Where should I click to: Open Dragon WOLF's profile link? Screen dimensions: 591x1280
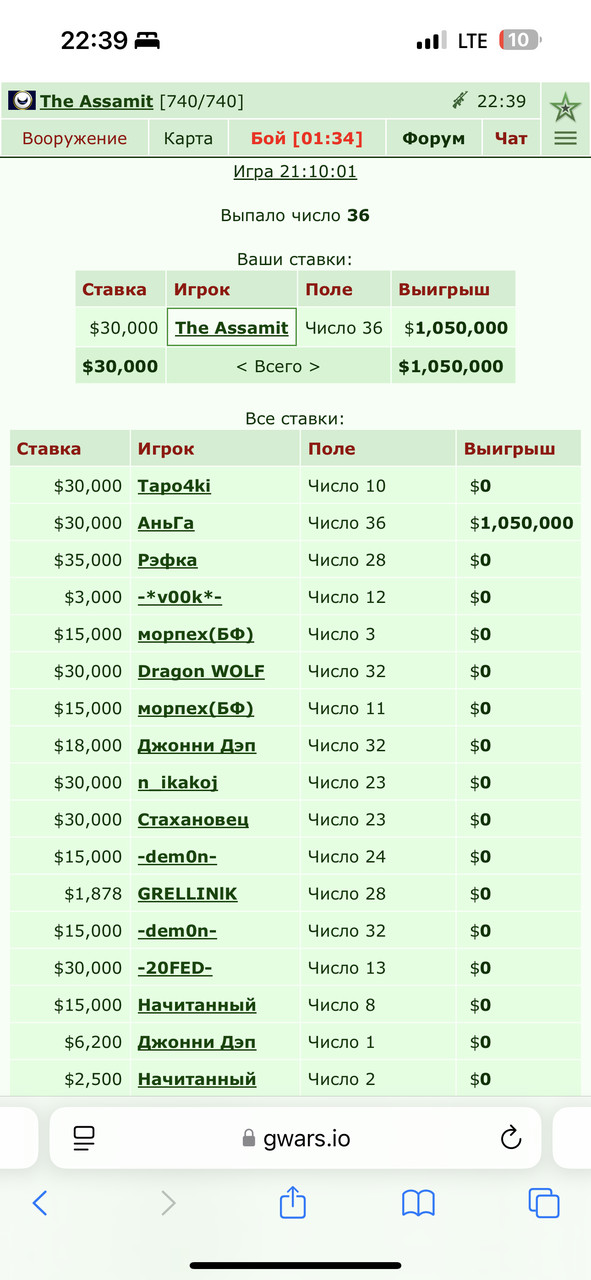201,671
